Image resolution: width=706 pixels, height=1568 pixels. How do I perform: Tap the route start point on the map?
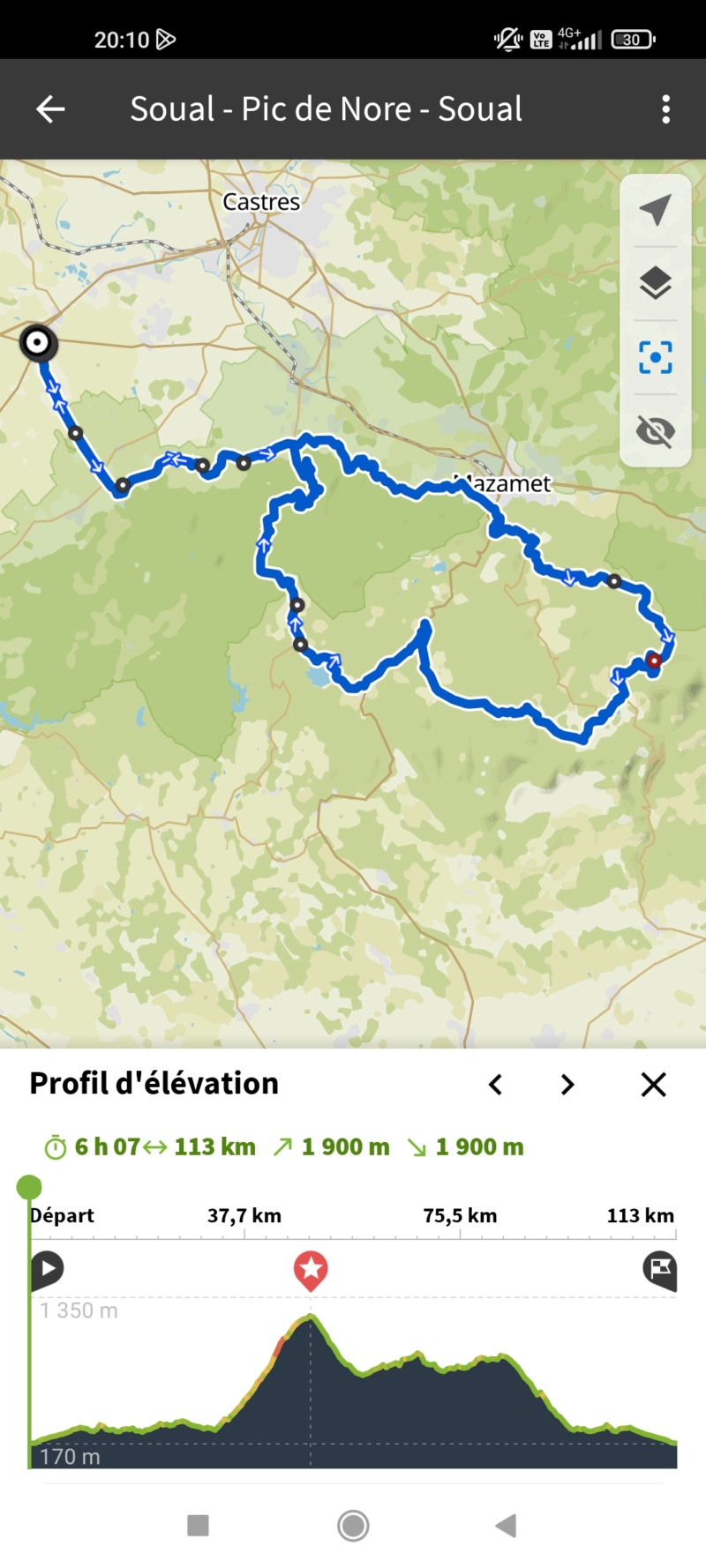click(37, 342)
